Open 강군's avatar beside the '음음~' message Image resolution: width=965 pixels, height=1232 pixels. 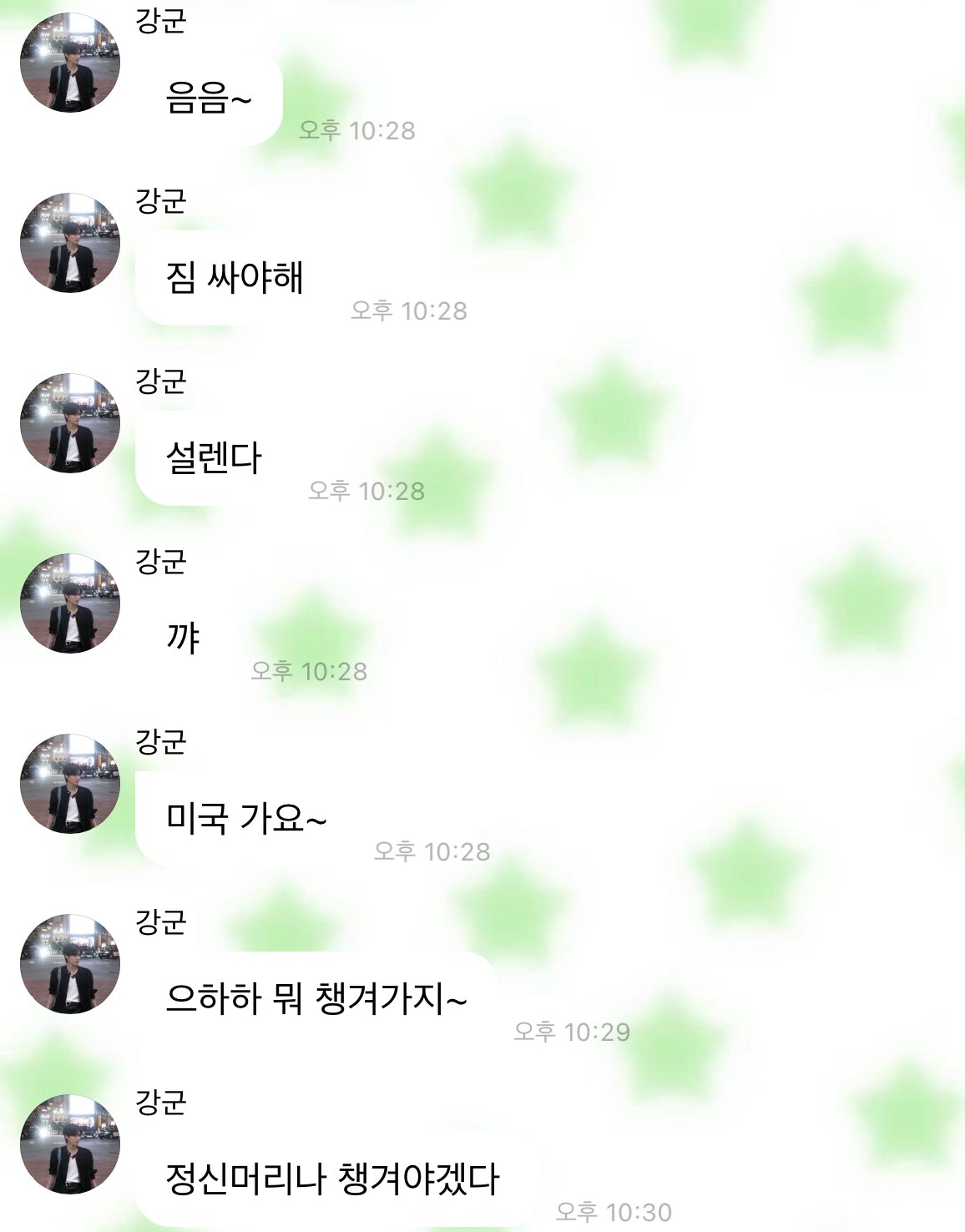point(70,63)
